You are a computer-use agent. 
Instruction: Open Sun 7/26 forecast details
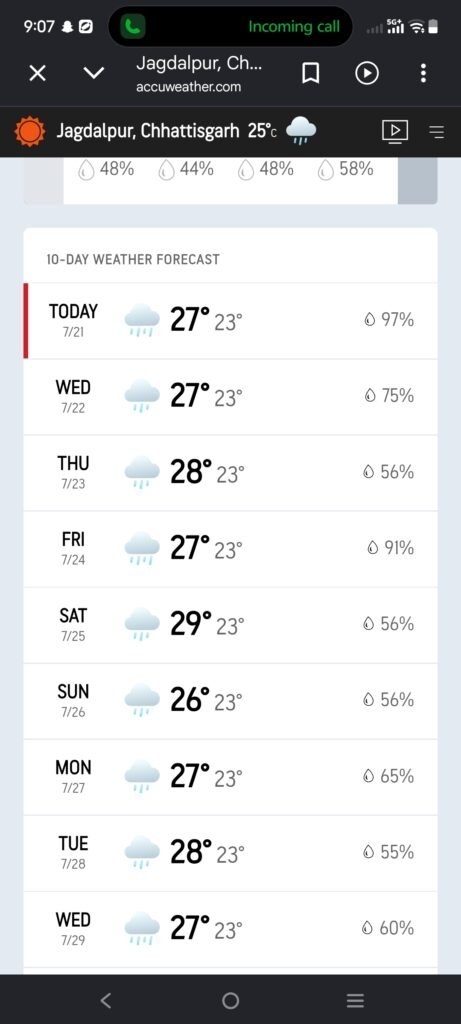(x=230, y=701)
